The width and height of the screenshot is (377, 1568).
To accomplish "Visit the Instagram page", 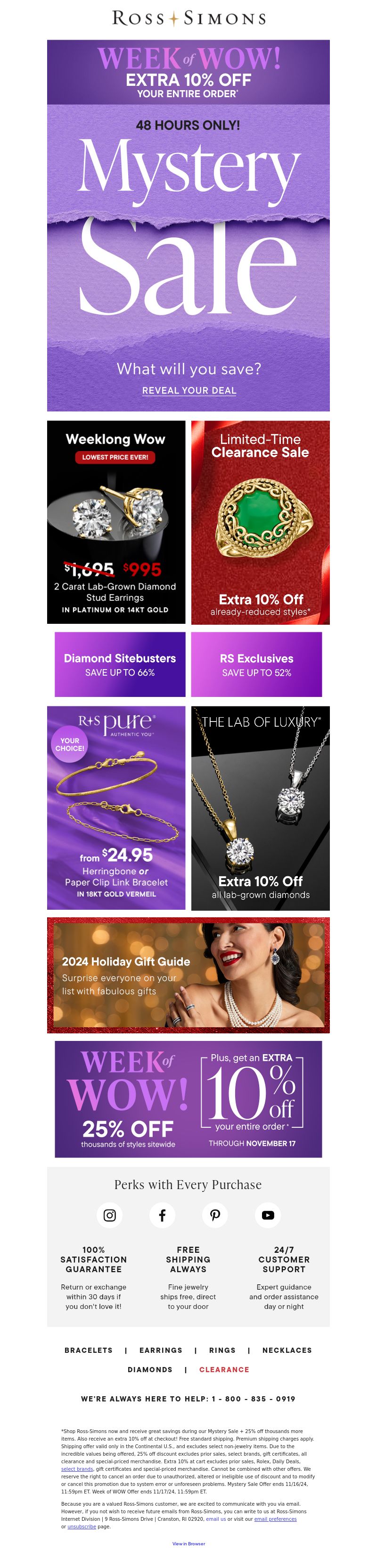I will (109, 1215).
